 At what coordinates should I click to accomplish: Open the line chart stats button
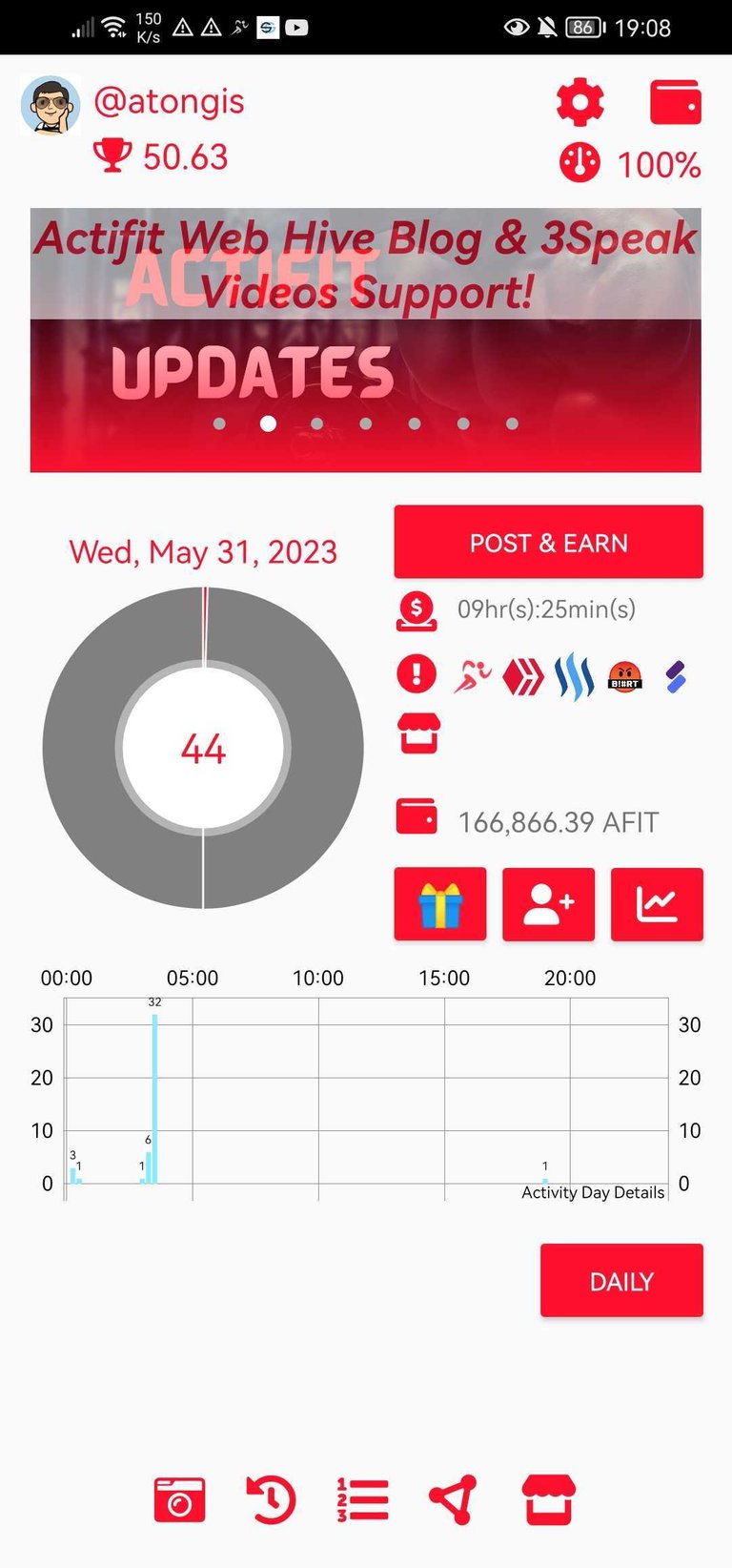click(657, 904)
